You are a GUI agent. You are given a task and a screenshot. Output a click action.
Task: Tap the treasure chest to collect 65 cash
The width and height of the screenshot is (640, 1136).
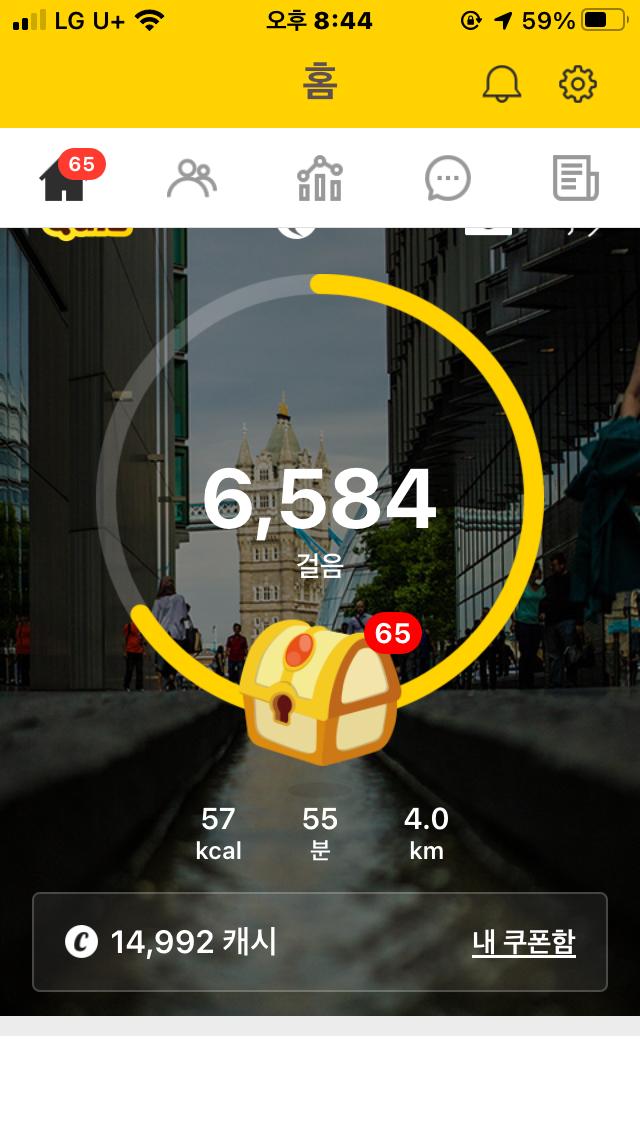pos(320,686)
